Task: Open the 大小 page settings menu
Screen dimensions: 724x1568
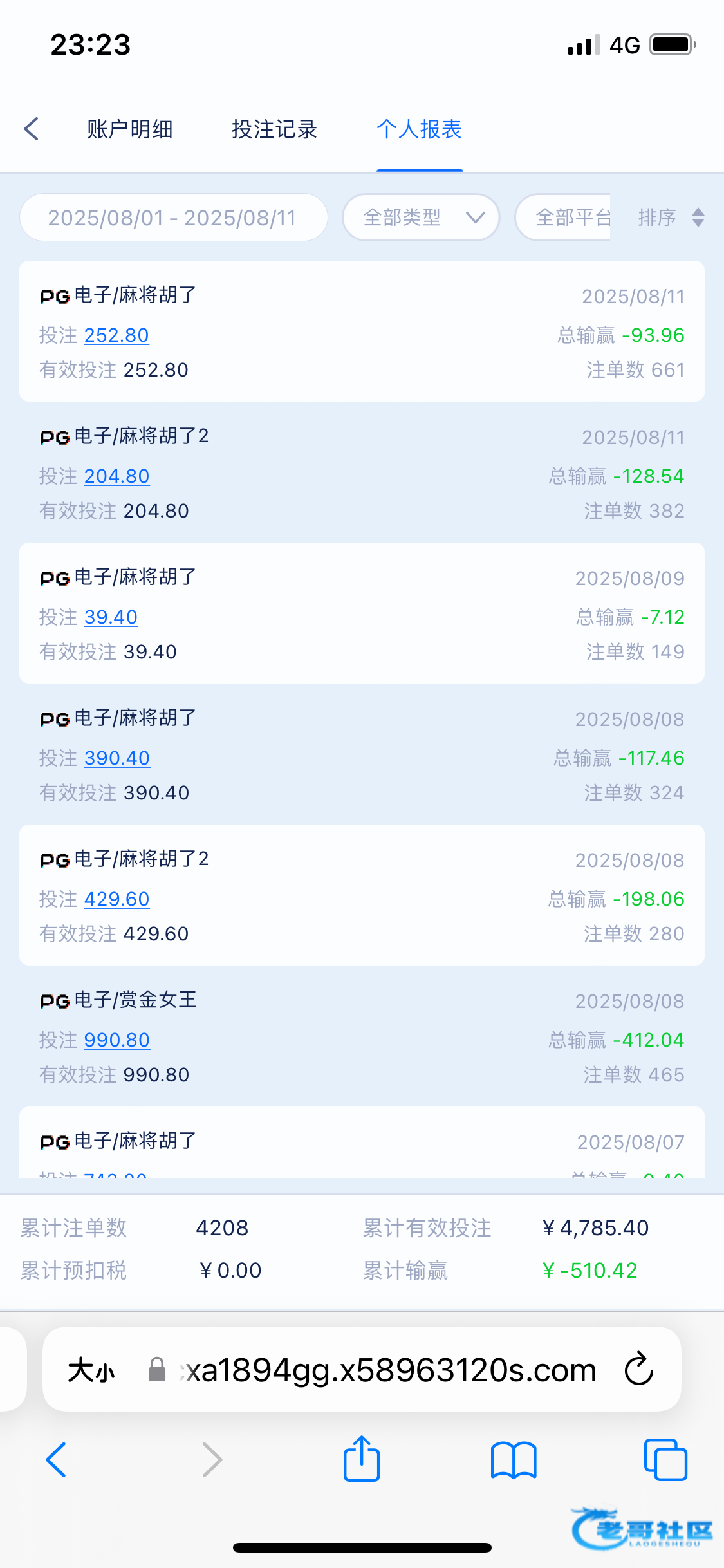Action: pyautogui.click(x=91, y=1370)
